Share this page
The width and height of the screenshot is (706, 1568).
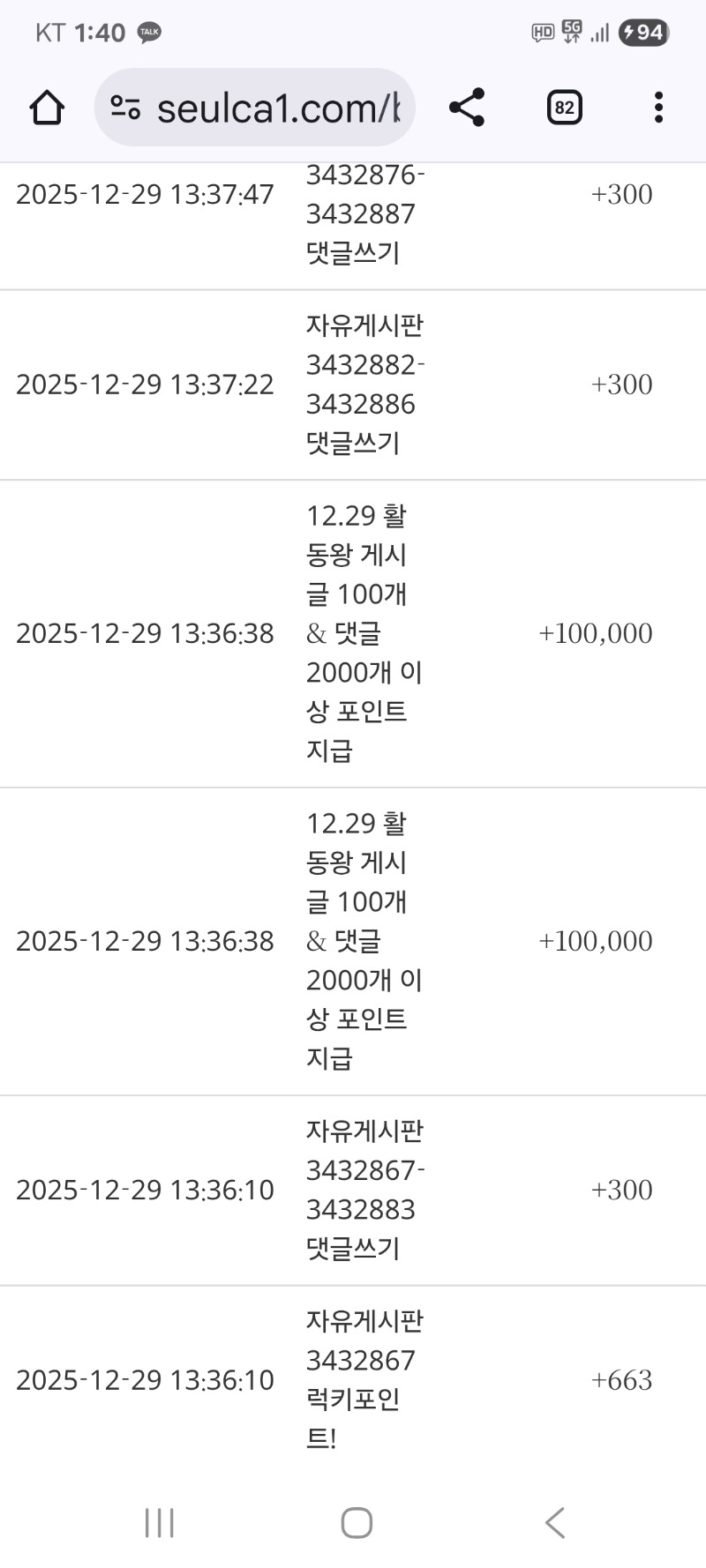[x=467, y=108]
